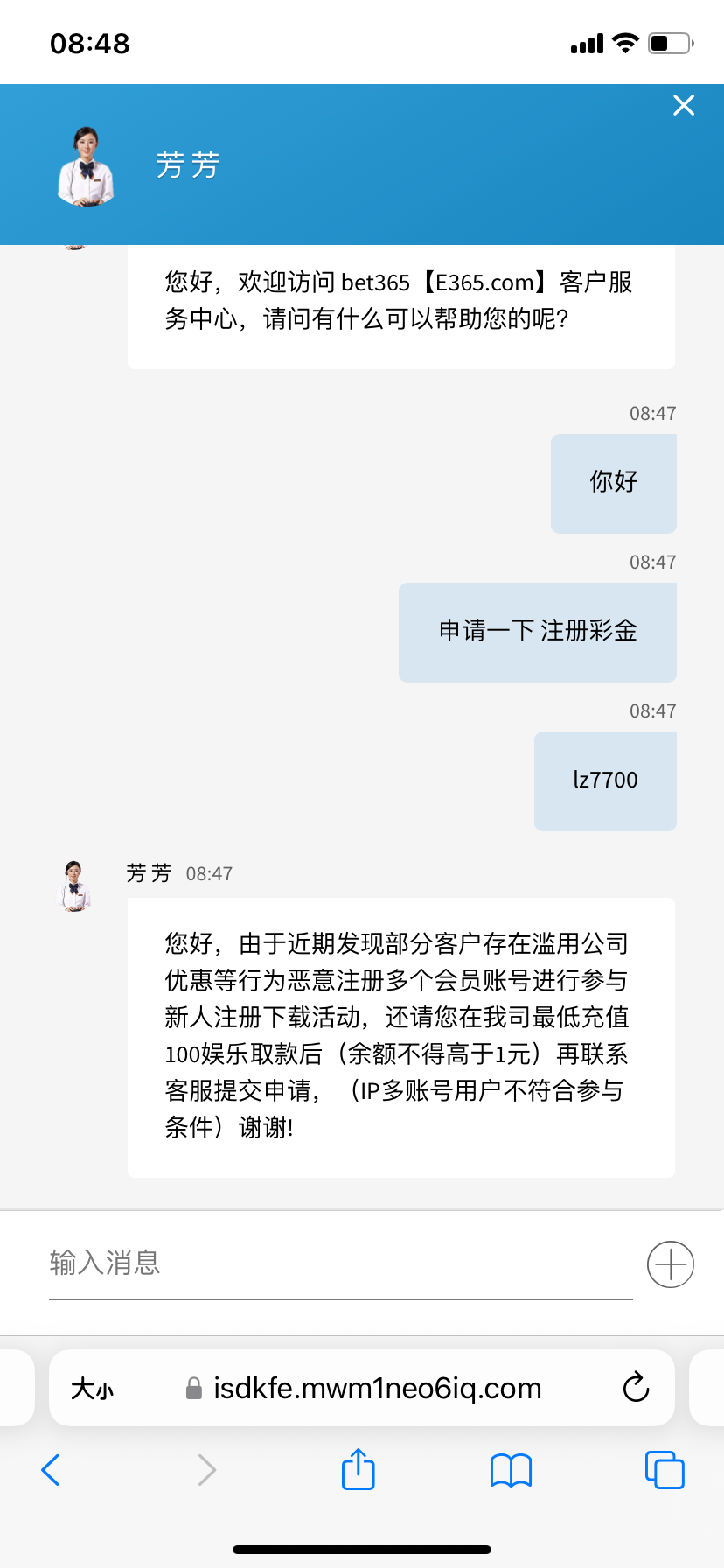
Task: Open the 大小 page settings menu
Action: coord(93,1387)
